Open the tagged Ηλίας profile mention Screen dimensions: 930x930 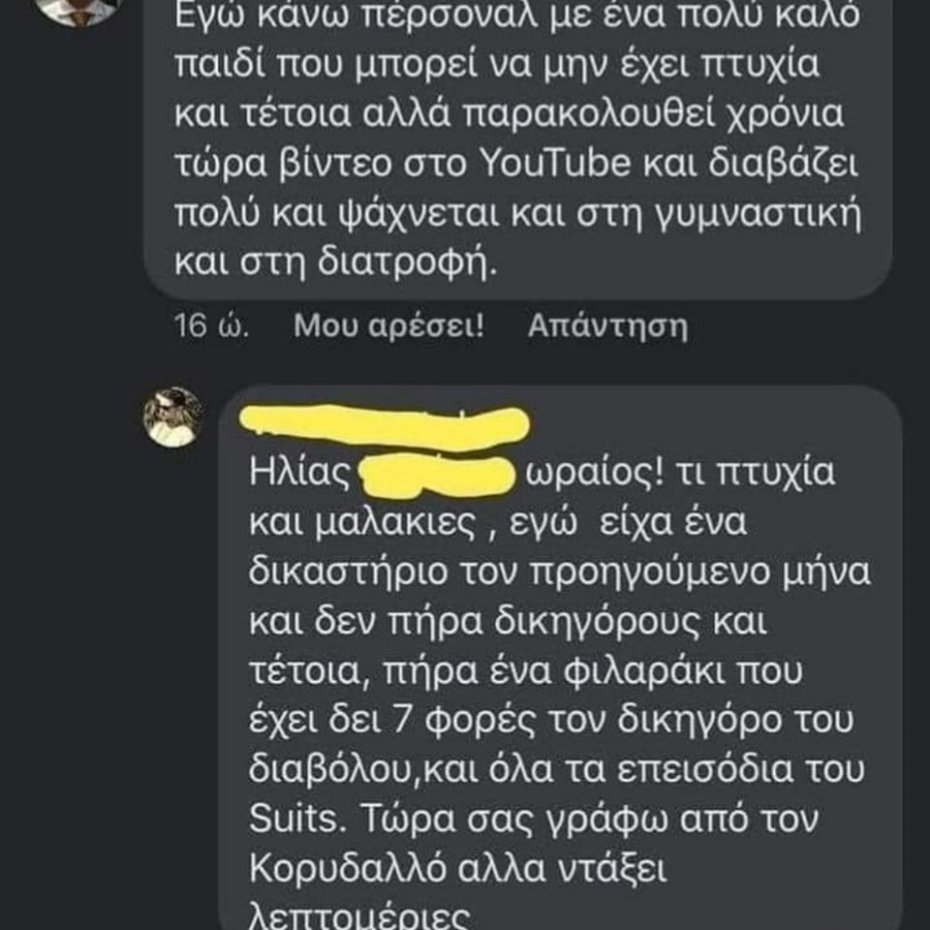(300, 476)
